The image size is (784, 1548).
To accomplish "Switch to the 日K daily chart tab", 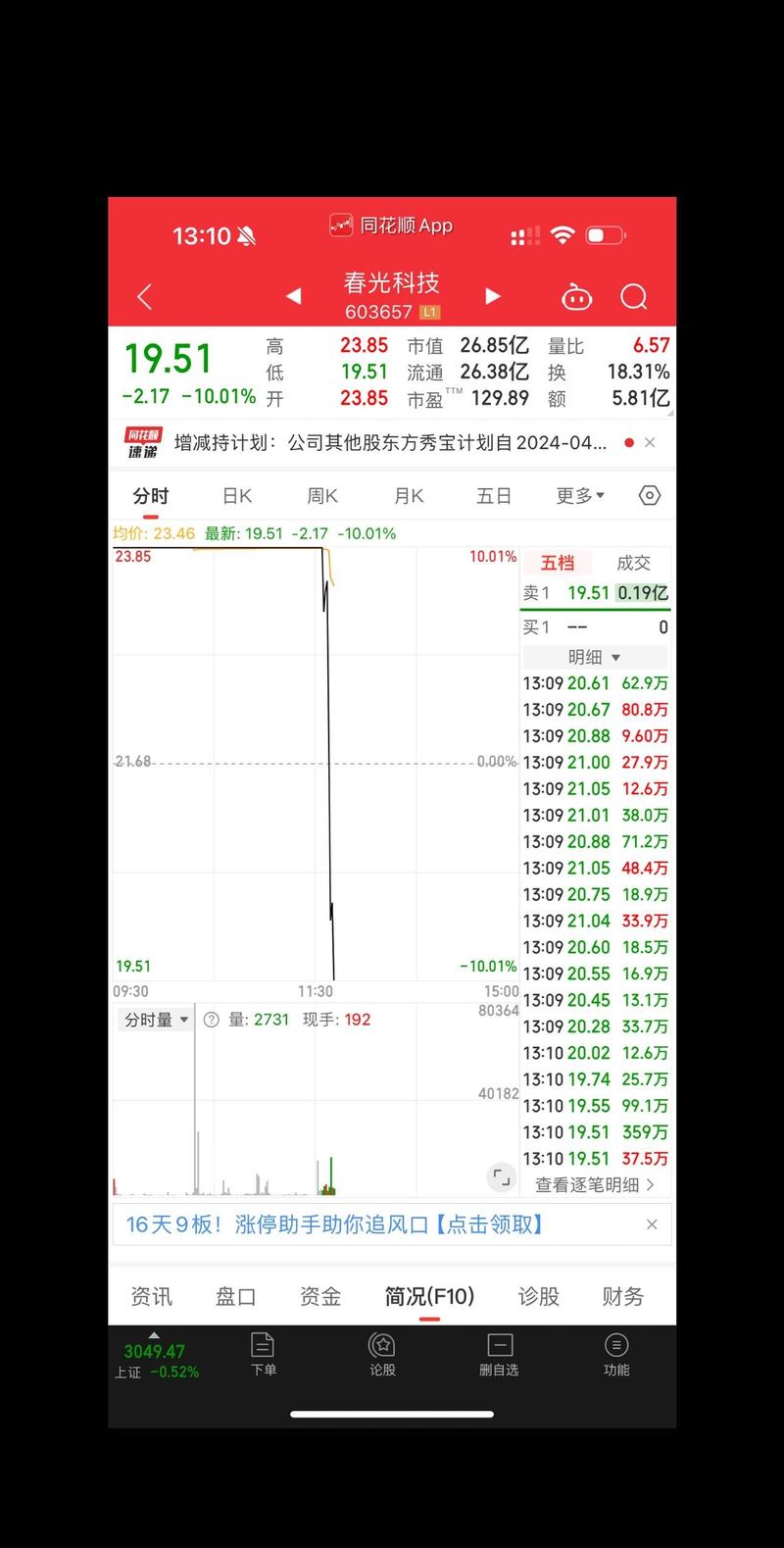I will click(236, 495).
